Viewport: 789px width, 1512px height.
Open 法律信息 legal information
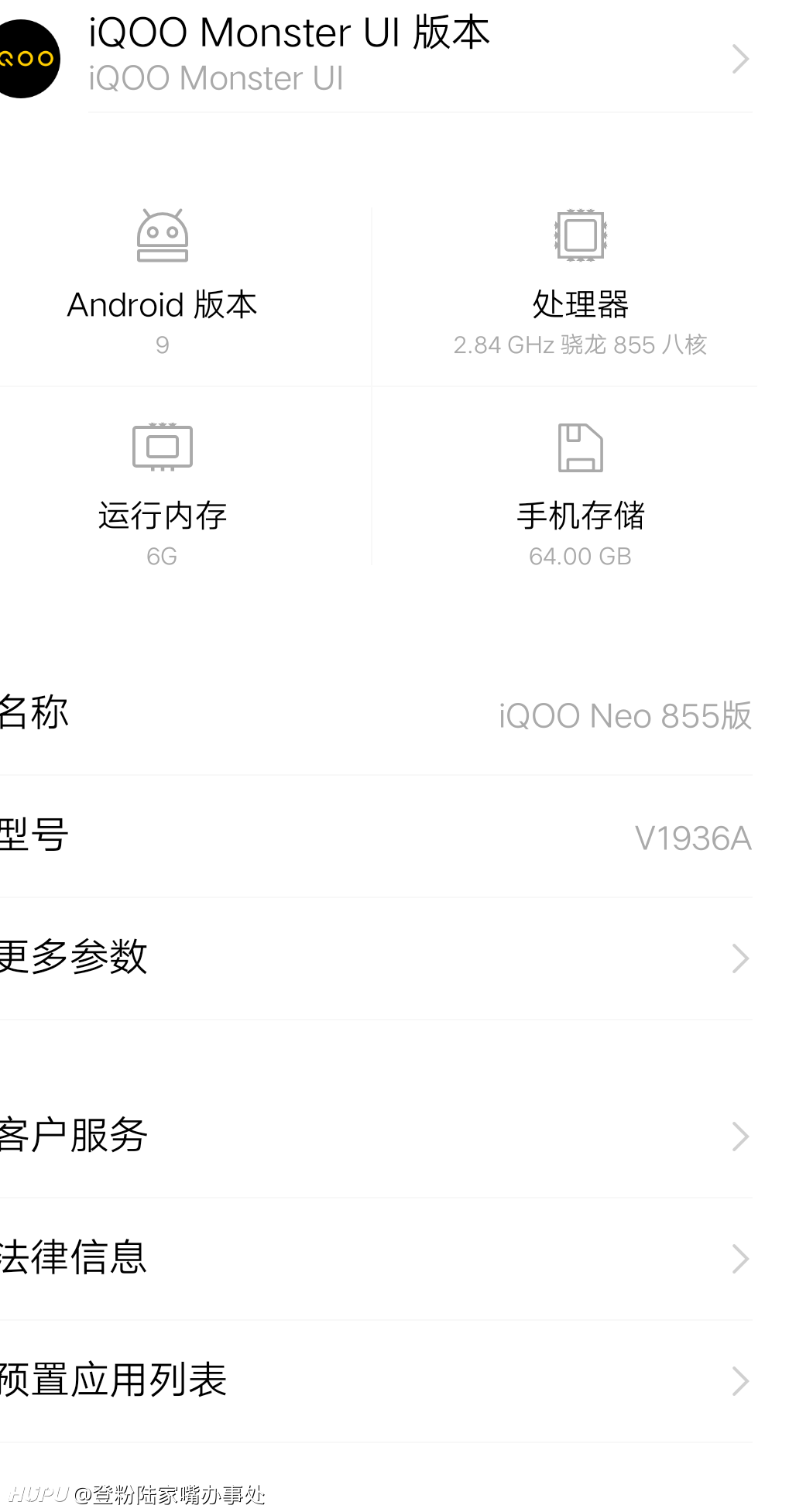[376, 1259]
